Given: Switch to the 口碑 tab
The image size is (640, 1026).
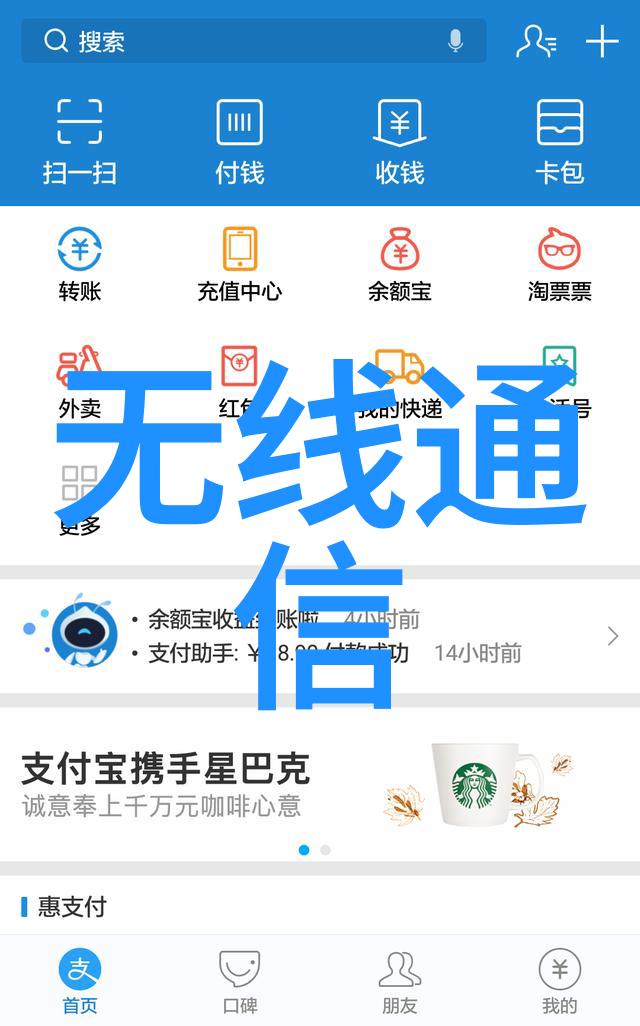Looking at the screenshot, I should point(240,982).
